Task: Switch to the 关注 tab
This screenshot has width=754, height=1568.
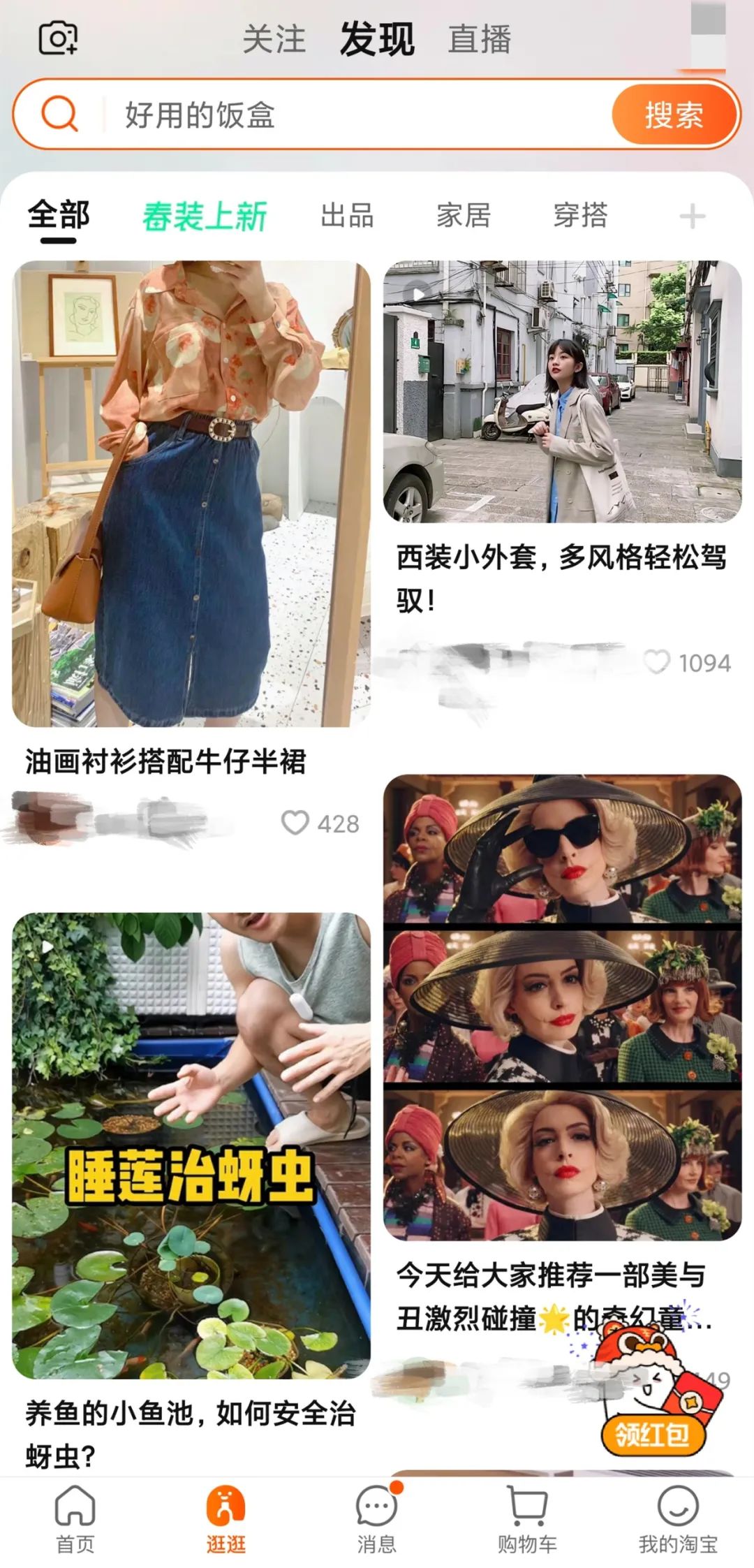Action: 274,39
